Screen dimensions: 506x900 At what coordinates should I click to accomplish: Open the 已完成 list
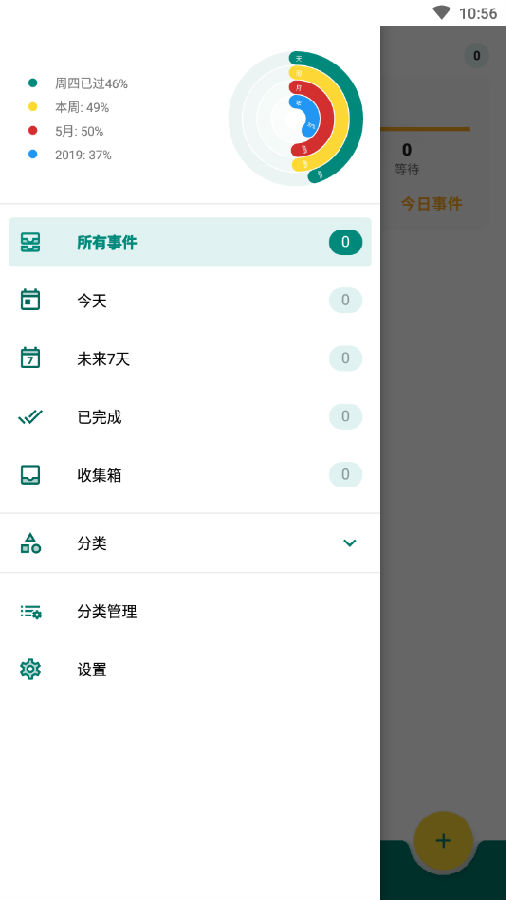[x=190, y=417]
